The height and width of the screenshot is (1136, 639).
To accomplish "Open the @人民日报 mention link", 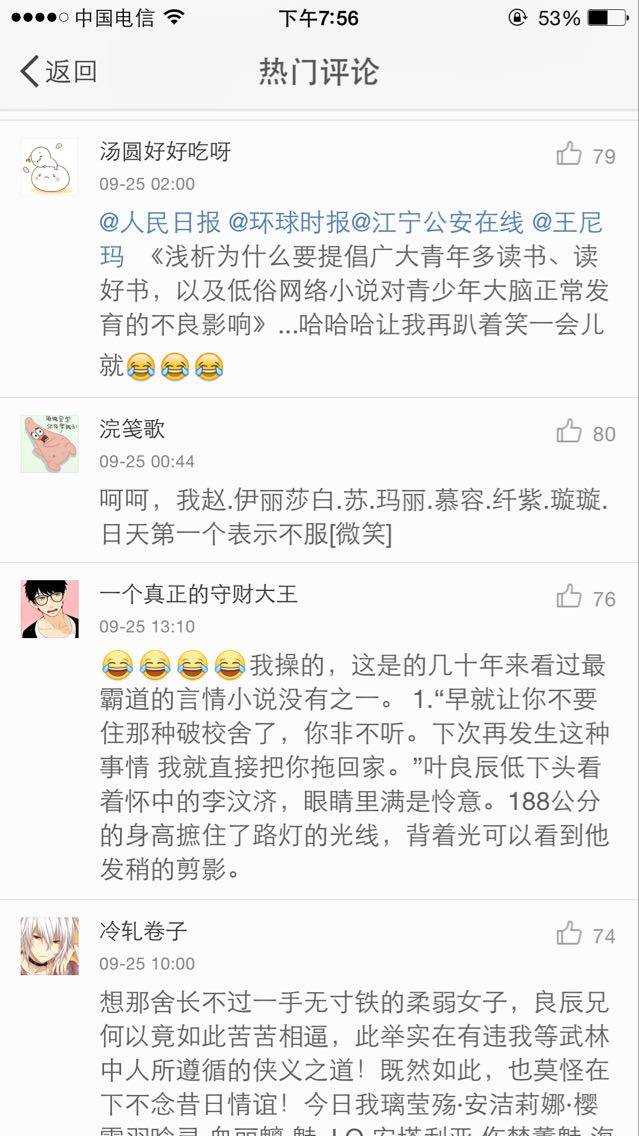I will tap(160, 222).
